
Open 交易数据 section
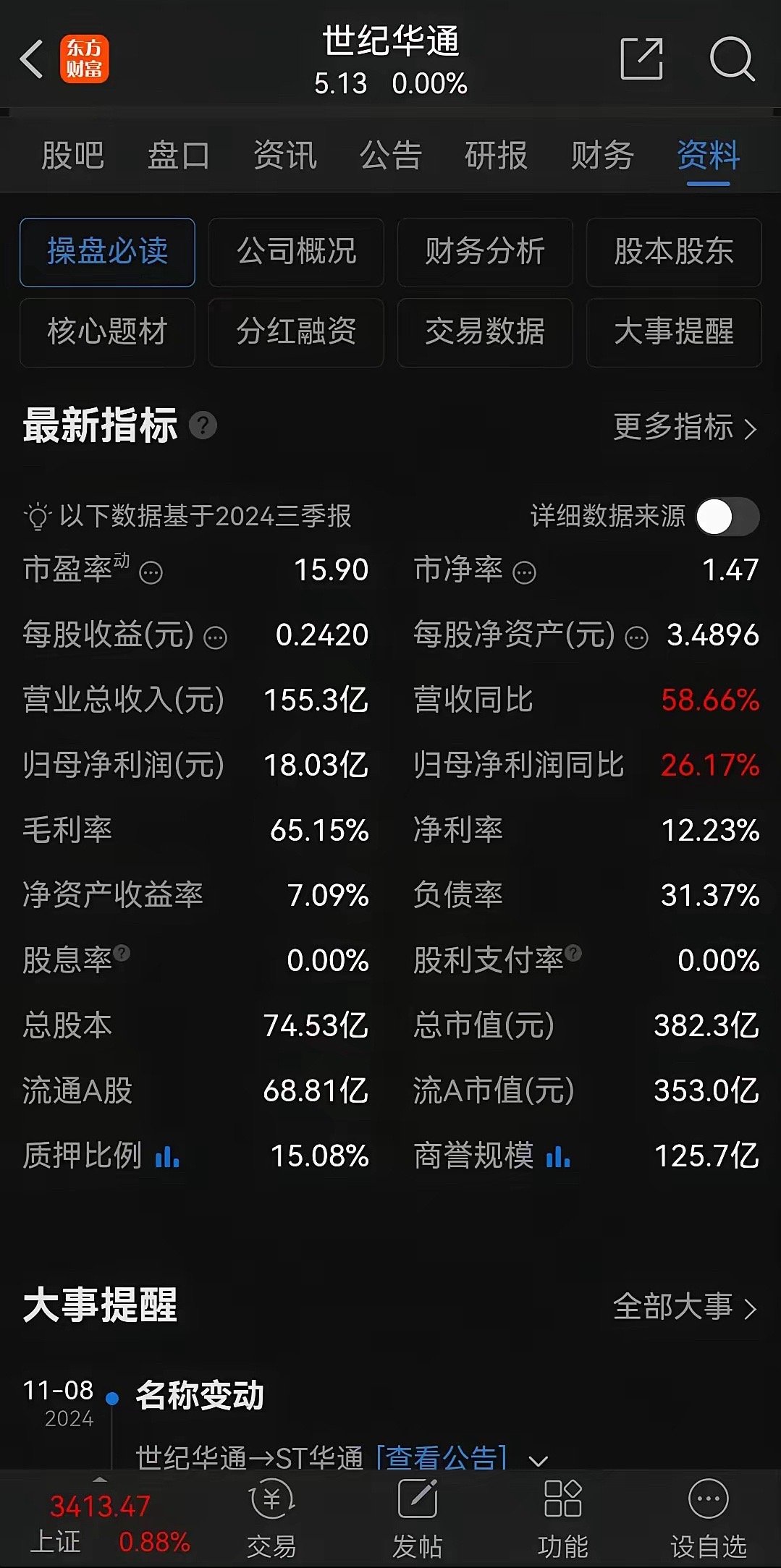pyautogui.click(x=485, y=332)
